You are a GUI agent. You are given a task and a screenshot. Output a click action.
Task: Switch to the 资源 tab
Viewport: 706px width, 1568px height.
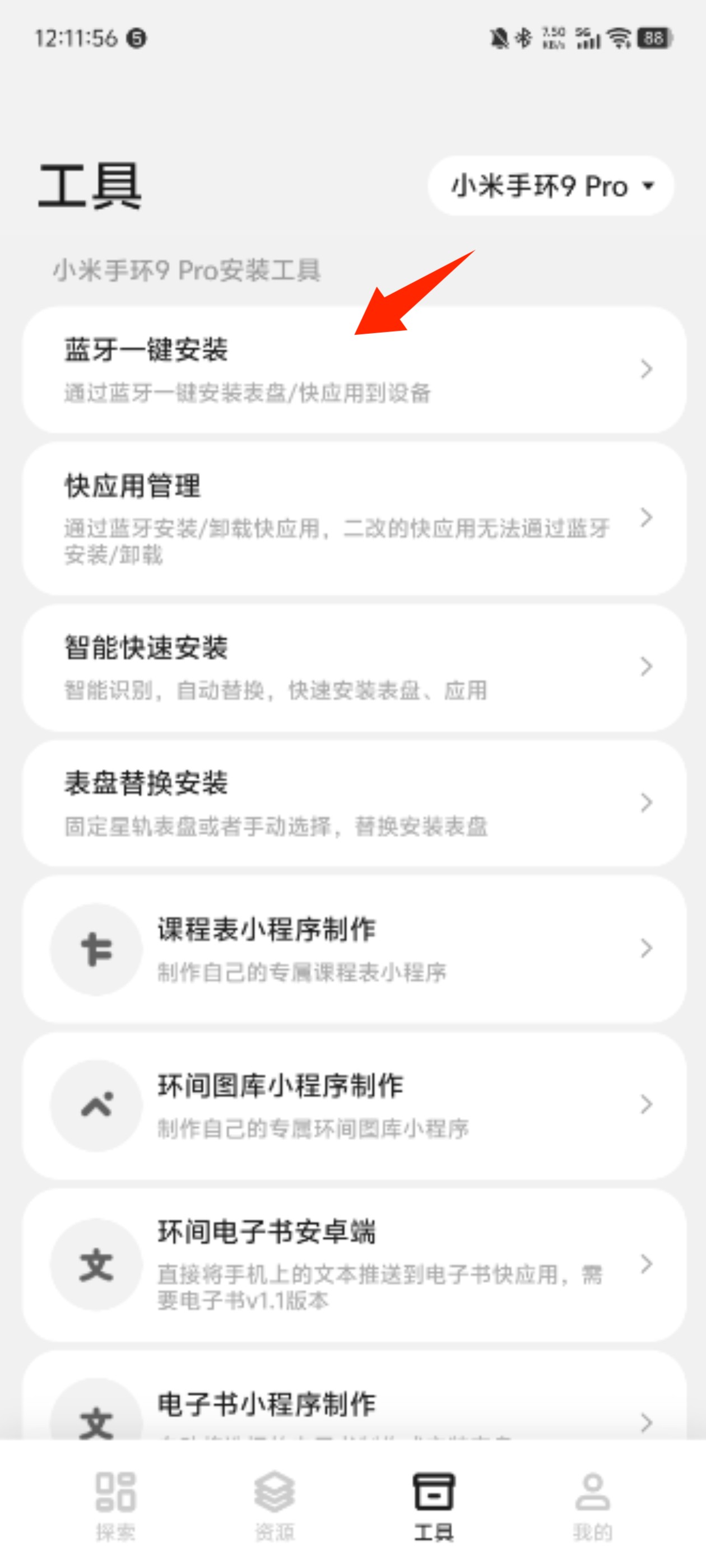(274, 1504)
